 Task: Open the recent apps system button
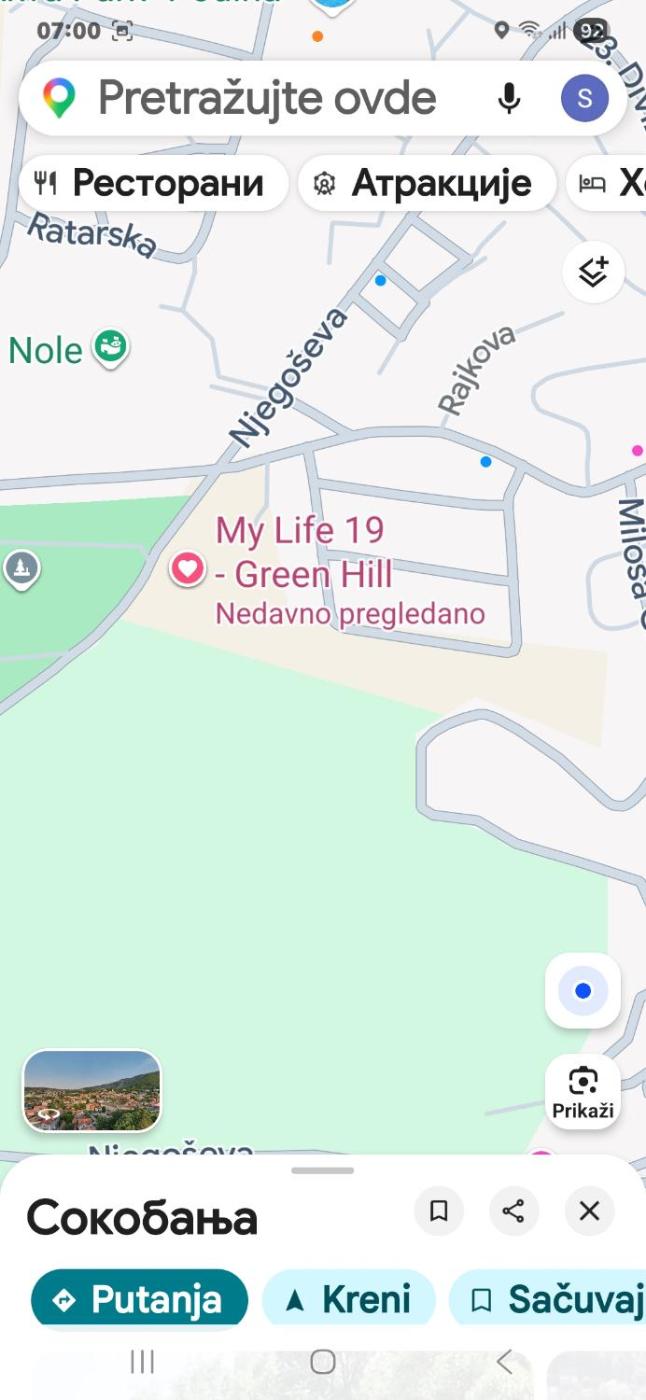click(142, 1361)
